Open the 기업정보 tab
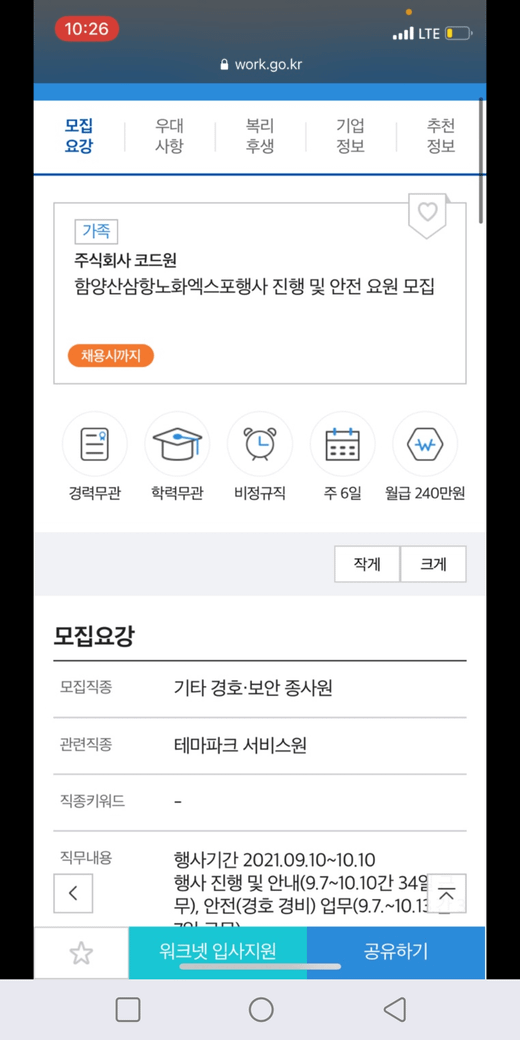520x1040 pixels. 350,136
